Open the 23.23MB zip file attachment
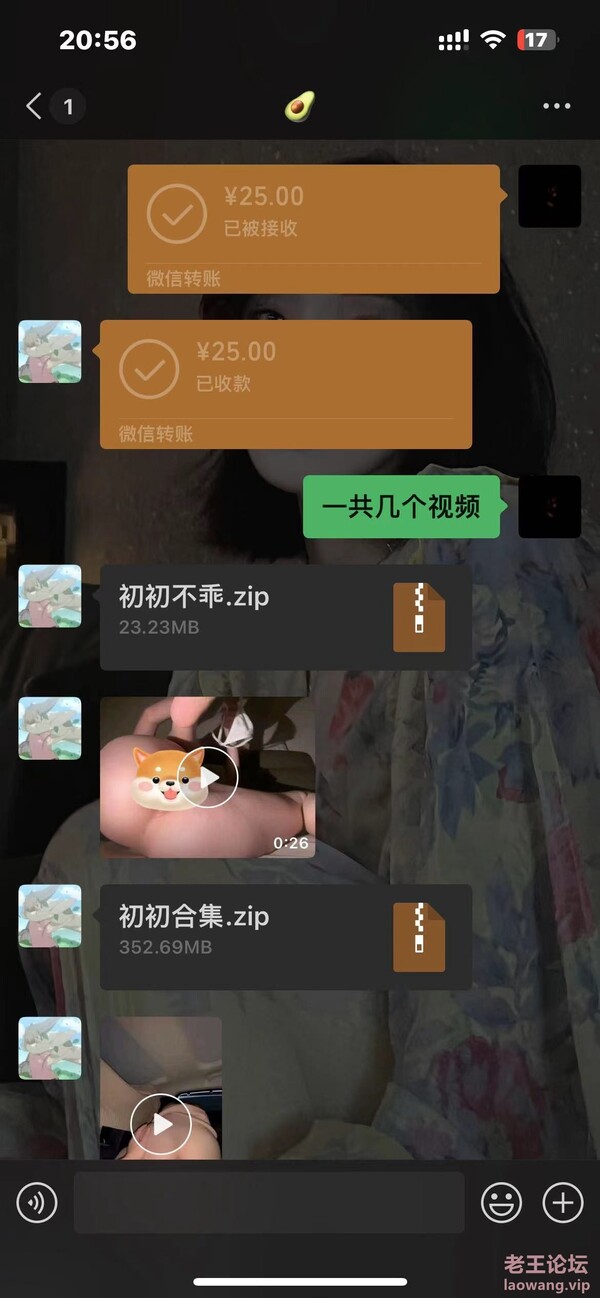The height and width of the screenshot is (1298, 600). point(286,617)
